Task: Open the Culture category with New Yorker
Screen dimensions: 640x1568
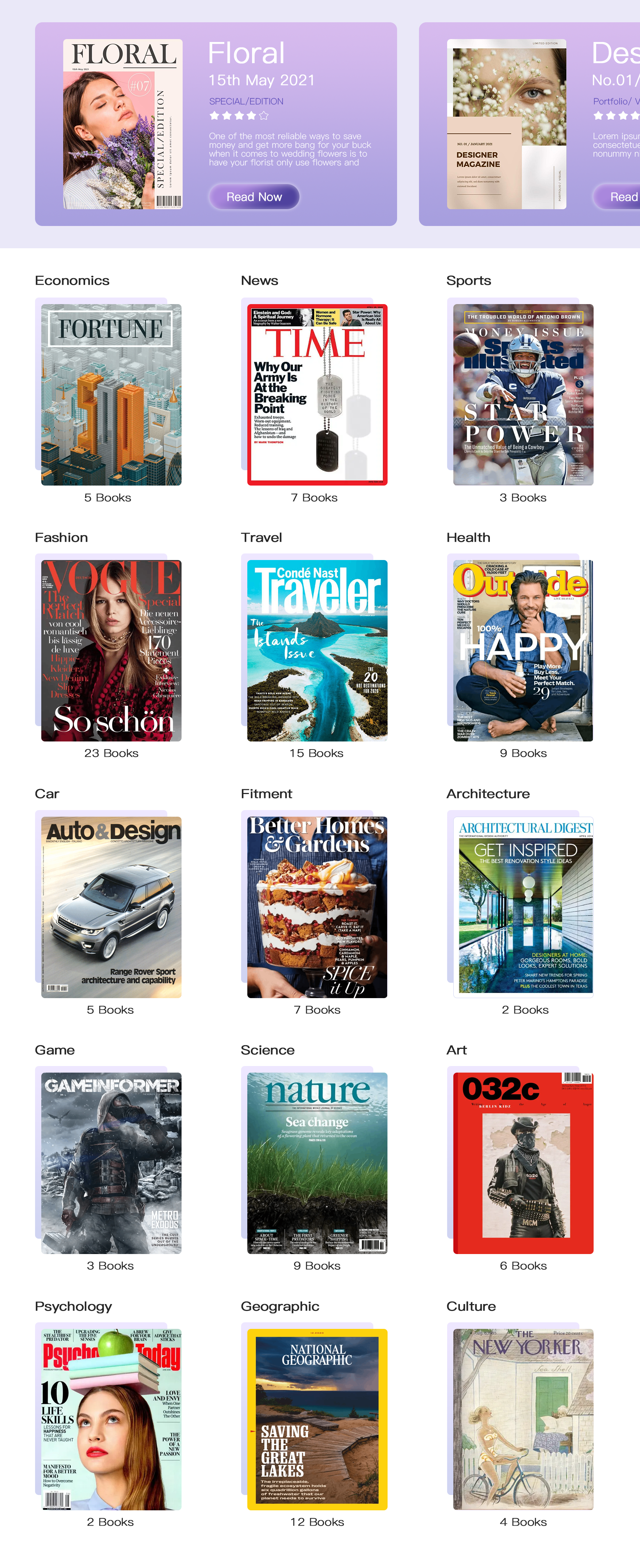Action: [x=522, y=1419]
